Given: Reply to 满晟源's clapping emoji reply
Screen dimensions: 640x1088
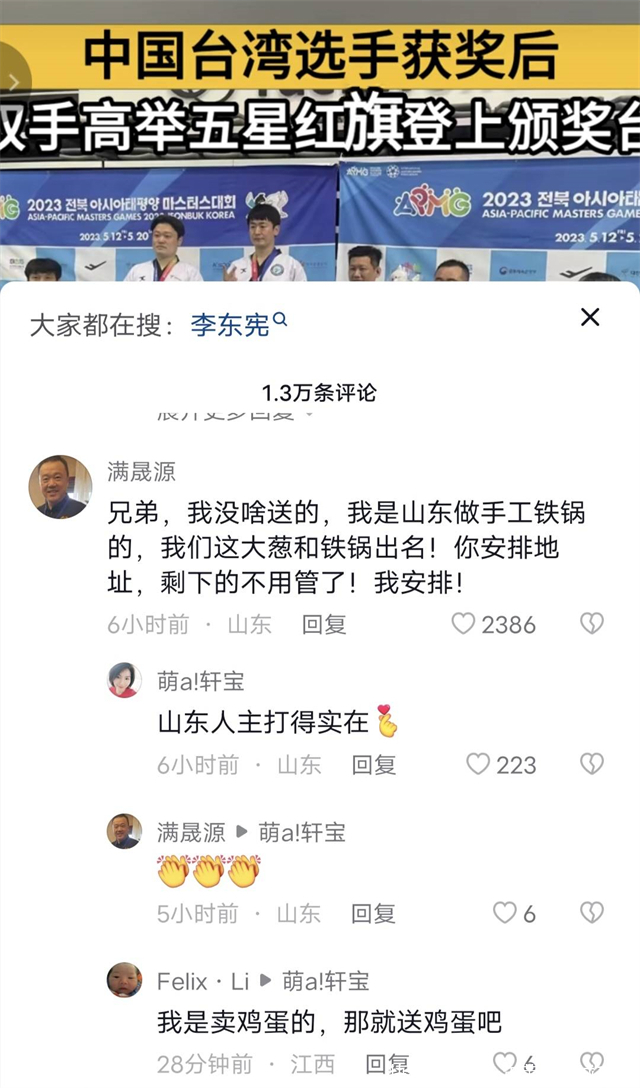Looking at the screenshot, I should 374,913.
